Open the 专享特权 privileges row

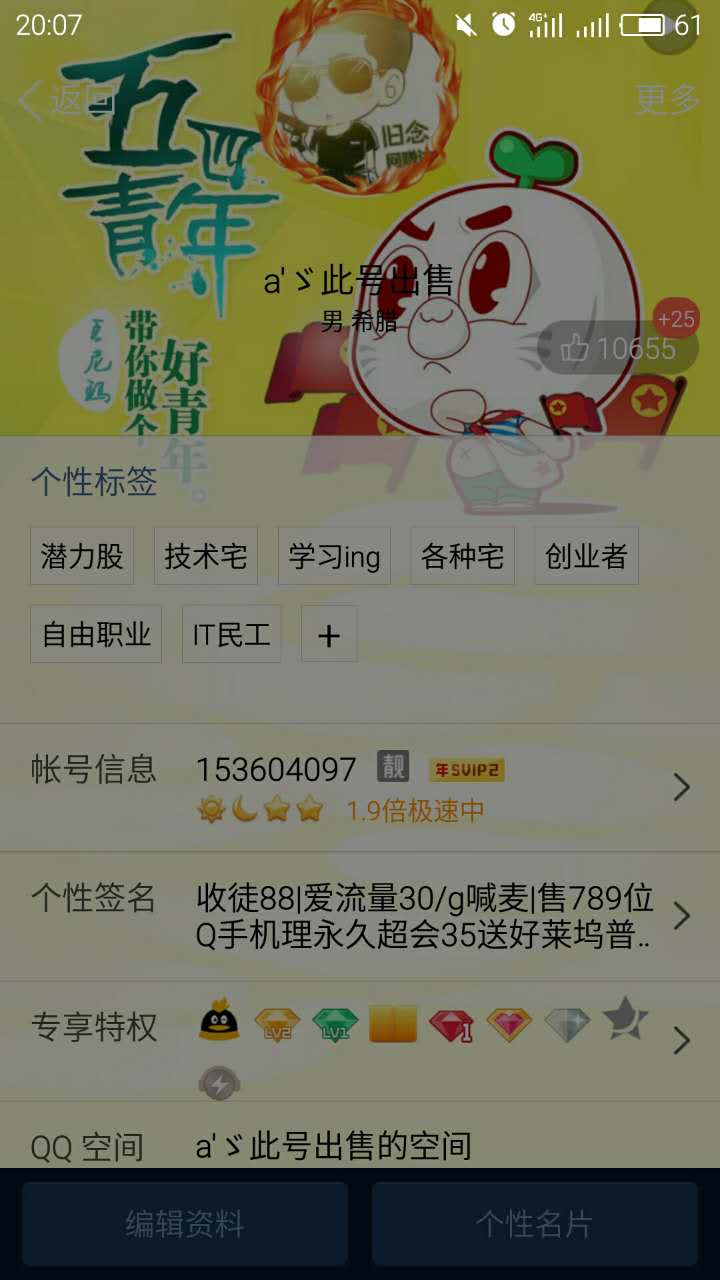pos(360,1041)
